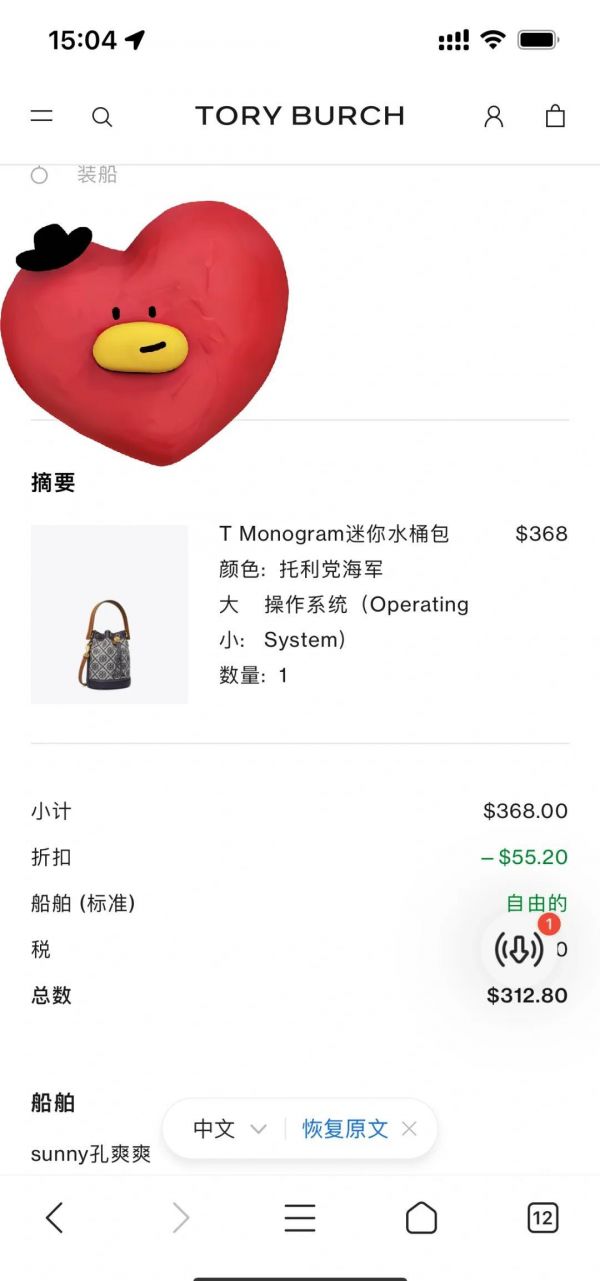Open the T Monogram bucket bag image
600x1281 pixels.
pyautogui.click(x=109, y=614)
